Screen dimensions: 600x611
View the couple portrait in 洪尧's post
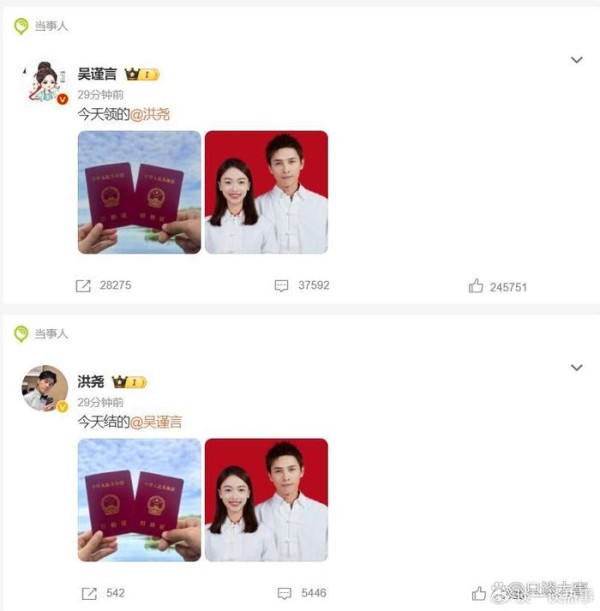click(x=266, y=500)
